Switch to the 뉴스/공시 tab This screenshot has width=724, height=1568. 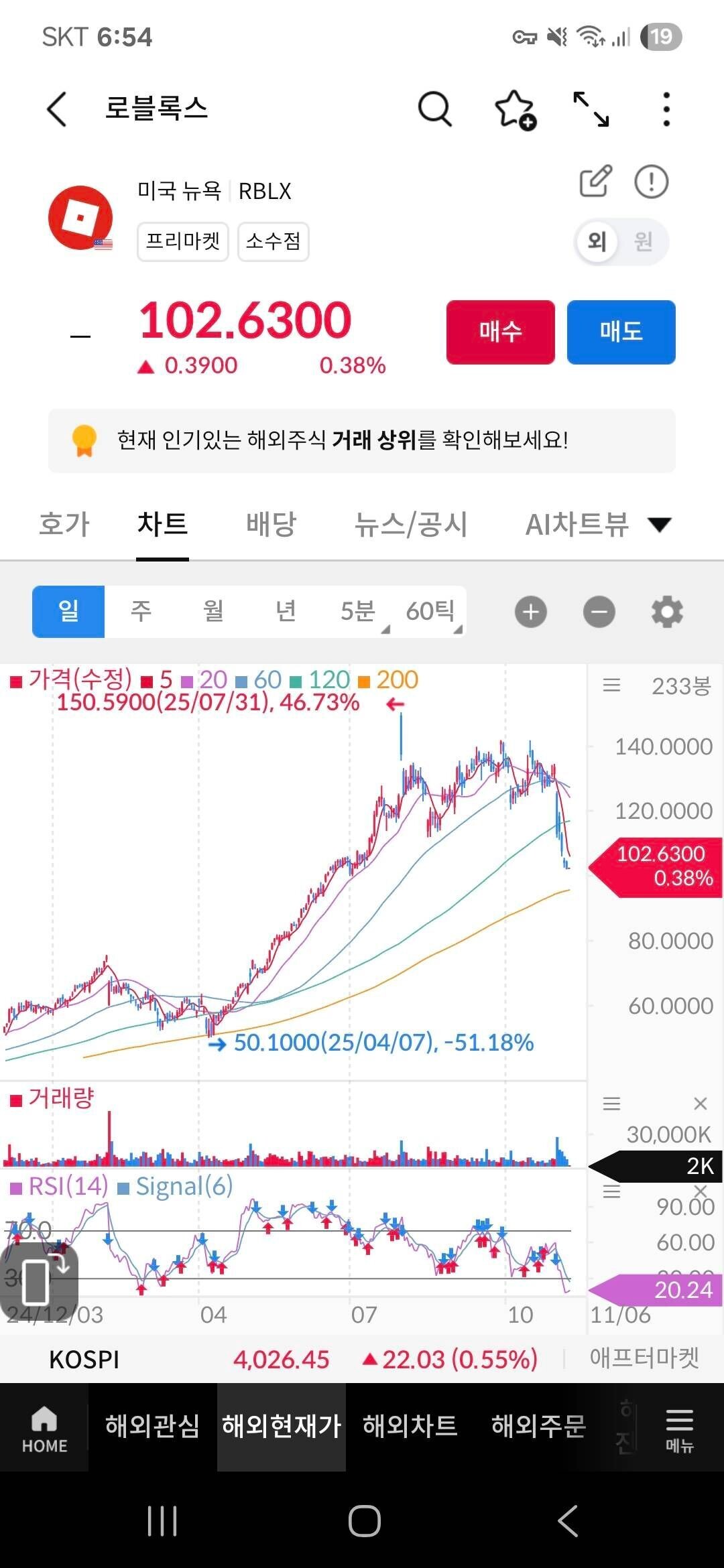(x=411, y=525)
